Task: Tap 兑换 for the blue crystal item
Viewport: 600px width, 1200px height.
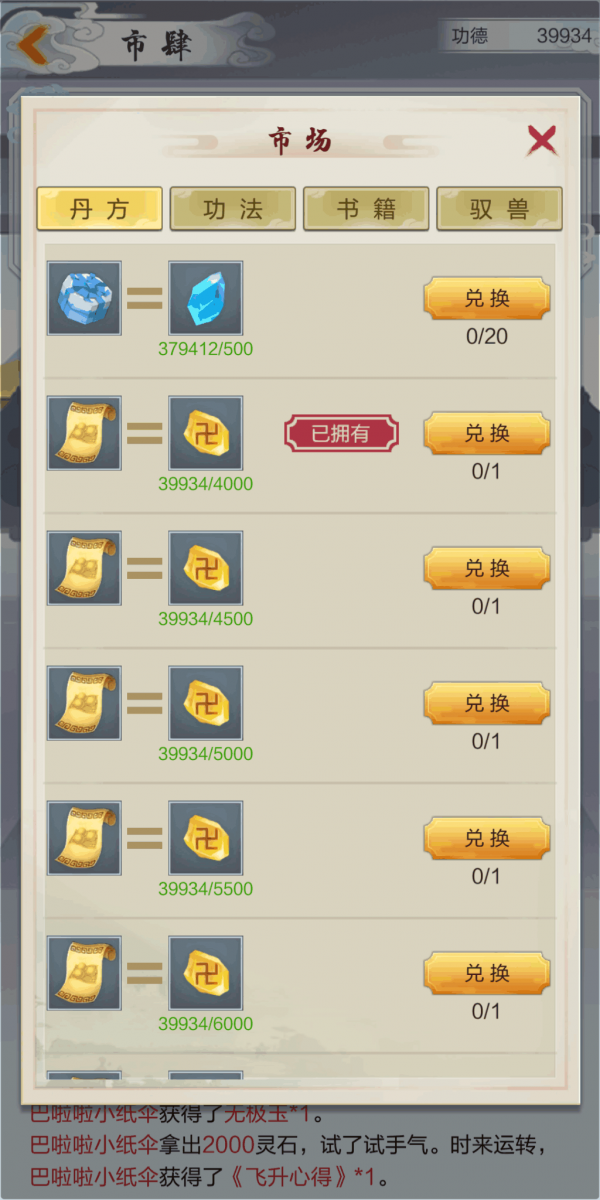Action: 487,299
